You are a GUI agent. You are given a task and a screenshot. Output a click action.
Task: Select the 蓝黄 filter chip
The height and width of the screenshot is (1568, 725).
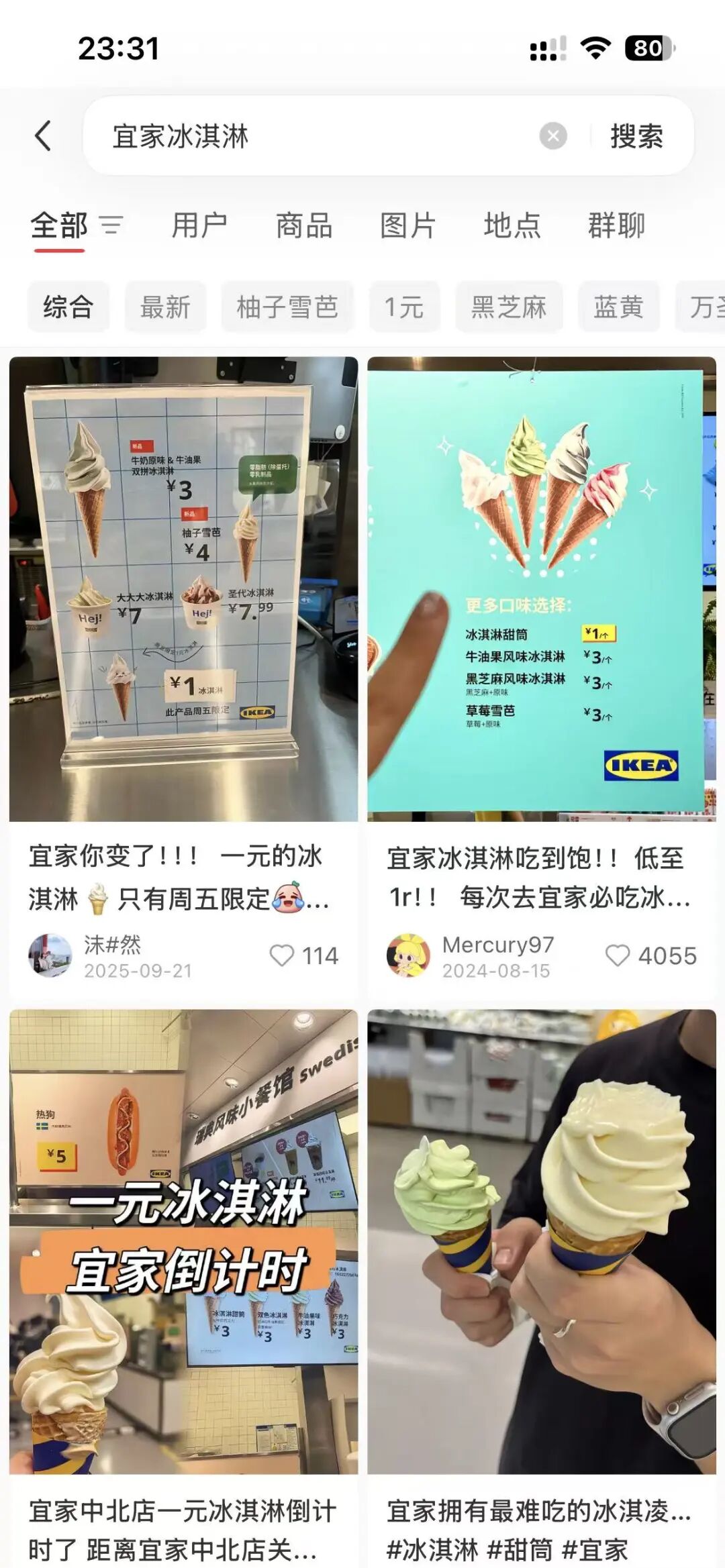pos(618,307)
